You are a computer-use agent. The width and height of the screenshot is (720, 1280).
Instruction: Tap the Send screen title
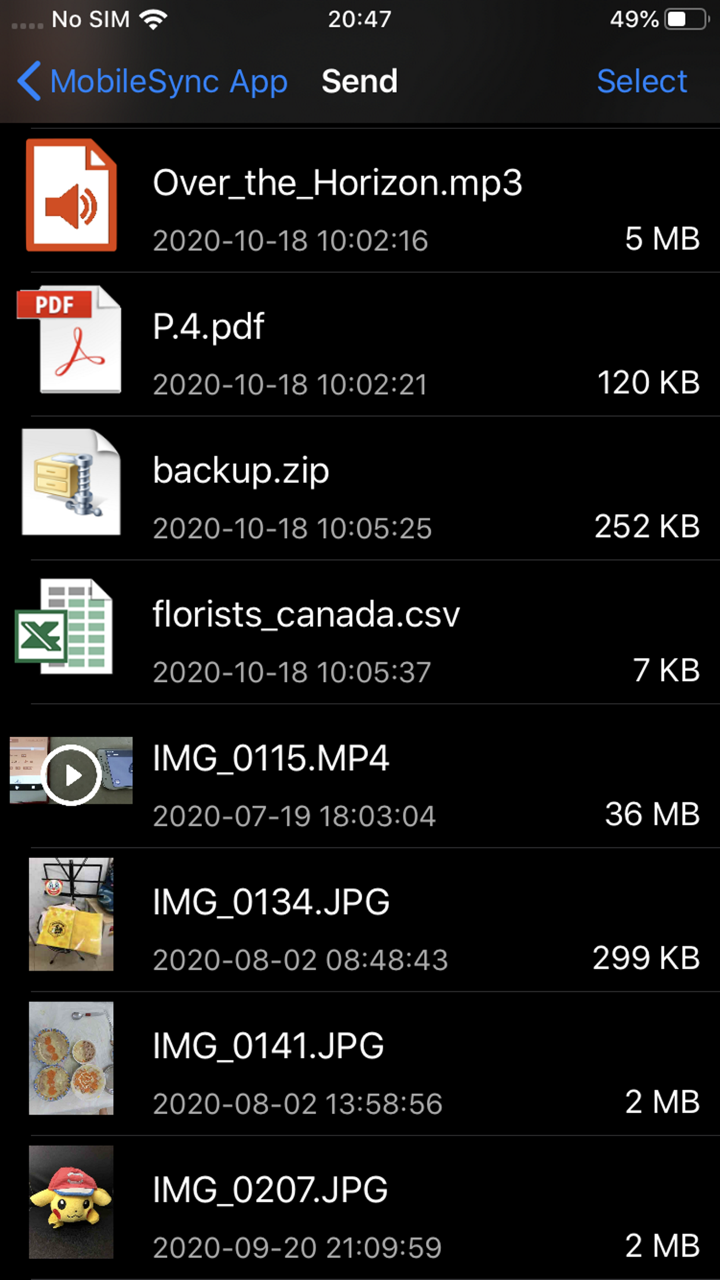tap(359, 81)
